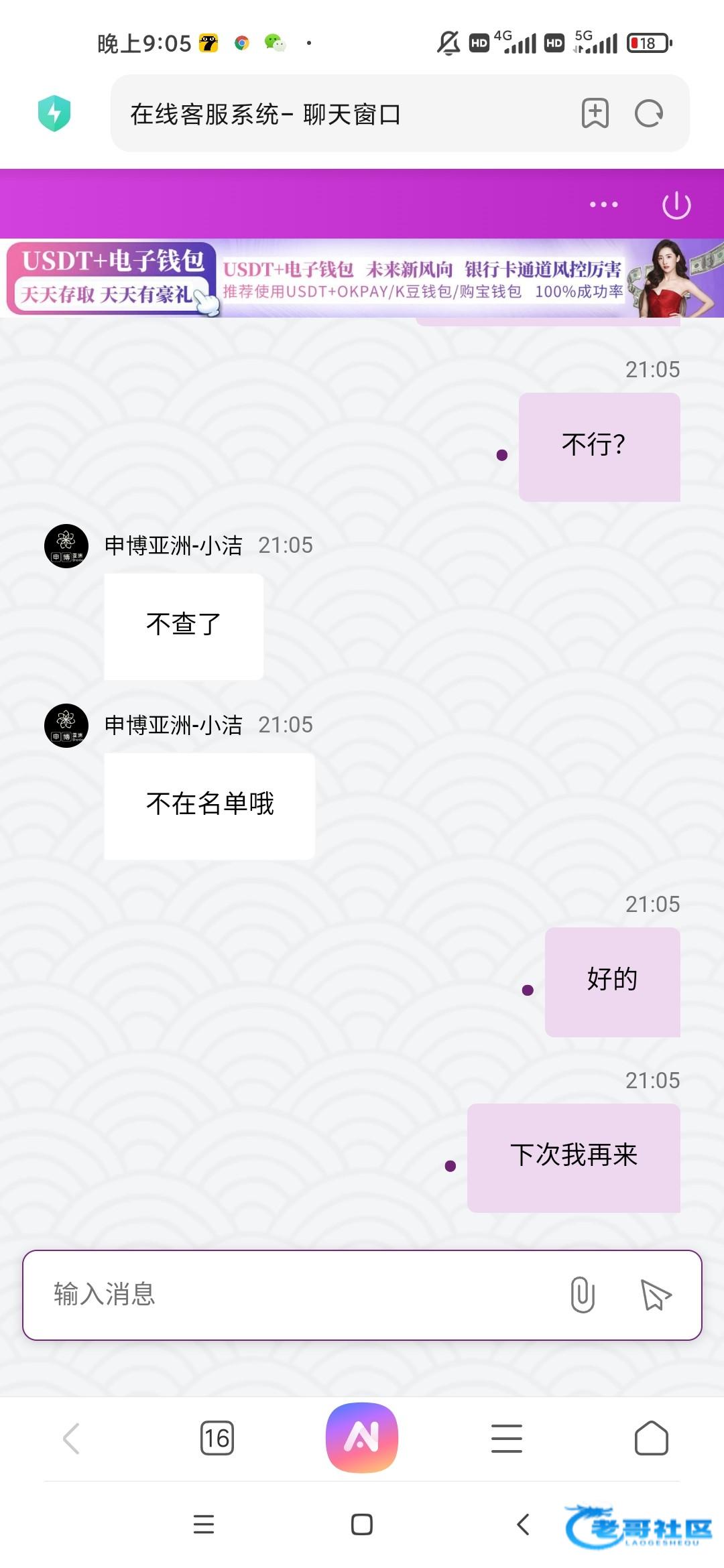Tap the browser address bar titled 在线客服系统
Image resolution: width=724 pixels, height=1568 pixels.
[x=335, y=114]
